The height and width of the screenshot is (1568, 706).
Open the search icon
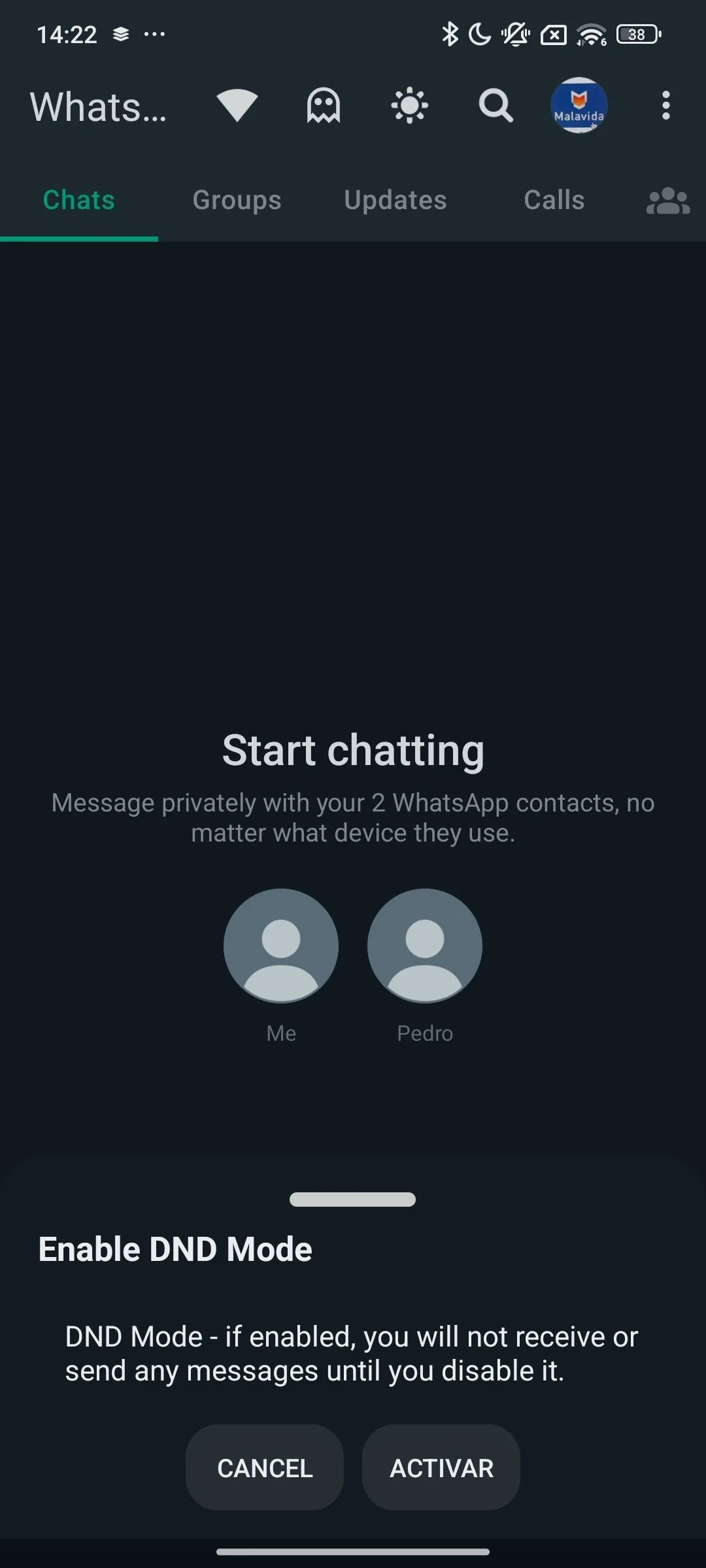(x=496, y=106)
